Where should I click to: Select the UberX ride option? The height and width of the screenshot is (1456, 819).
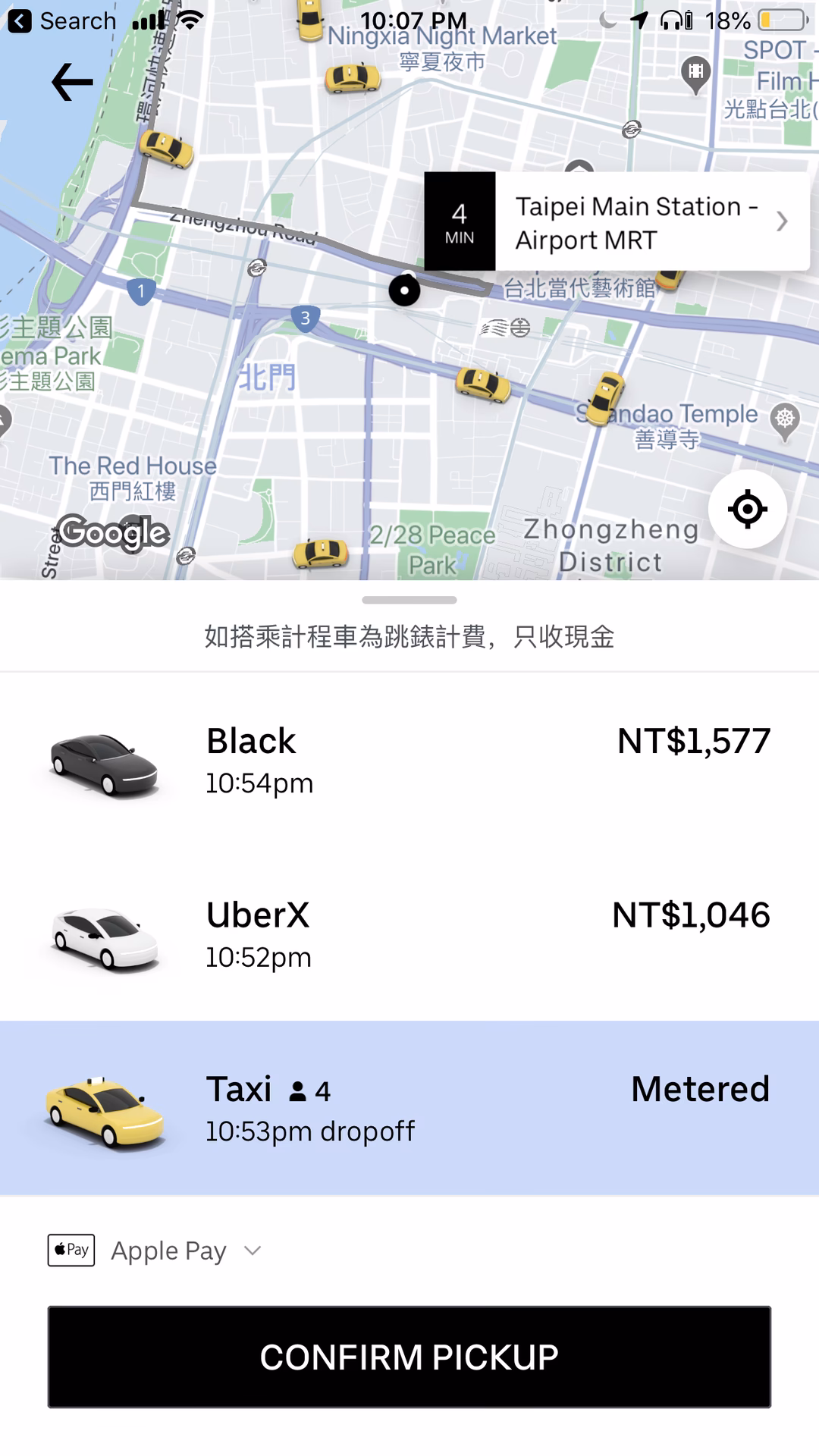tap(409, 933)
